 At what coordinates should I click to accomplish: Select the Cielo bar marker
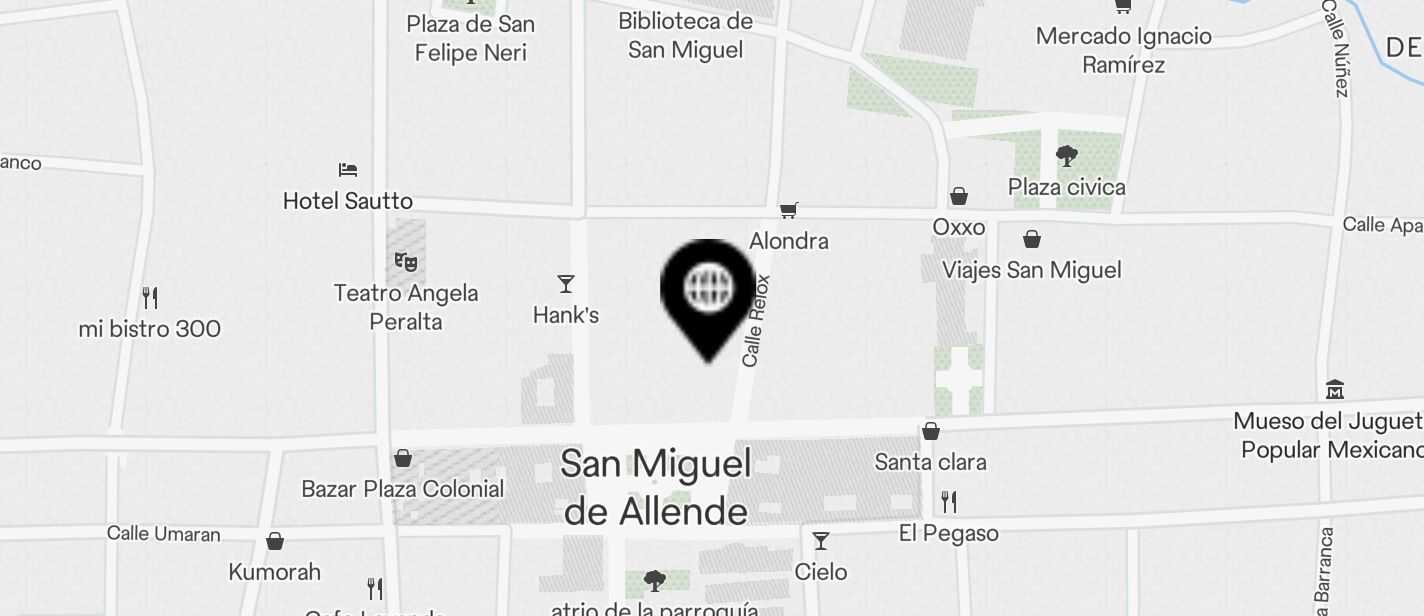click(x=821, y=541)
